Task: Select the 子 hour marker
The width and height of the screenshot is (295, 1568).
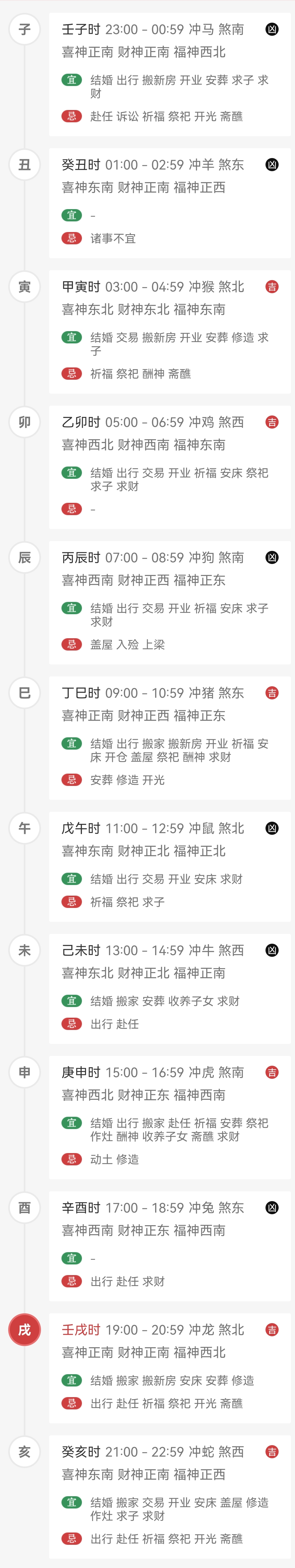Action: pos(24,29)
